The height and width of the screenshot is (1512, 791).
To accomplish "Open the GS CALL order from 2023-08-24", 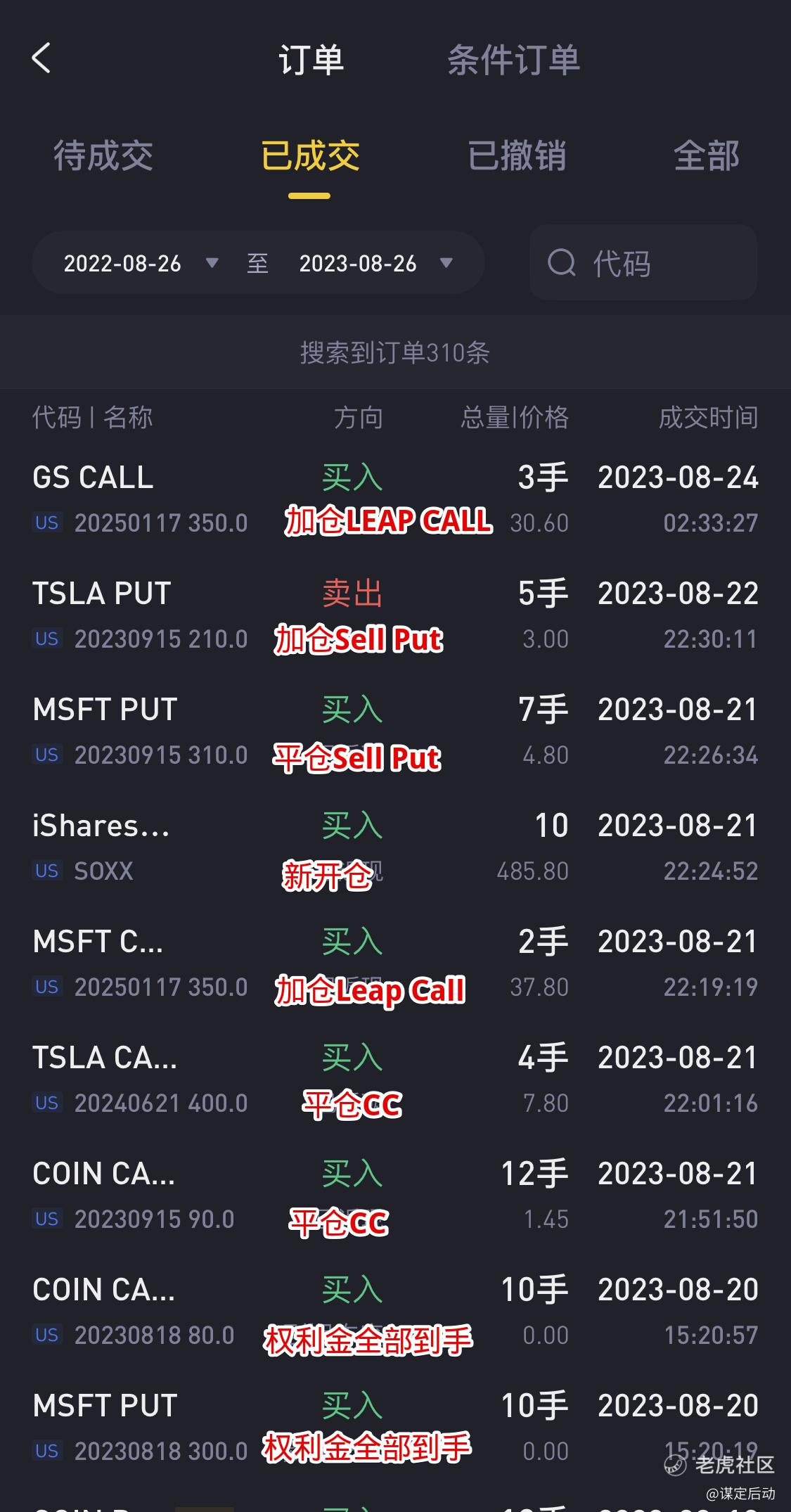I will click(x=395, y=500).
